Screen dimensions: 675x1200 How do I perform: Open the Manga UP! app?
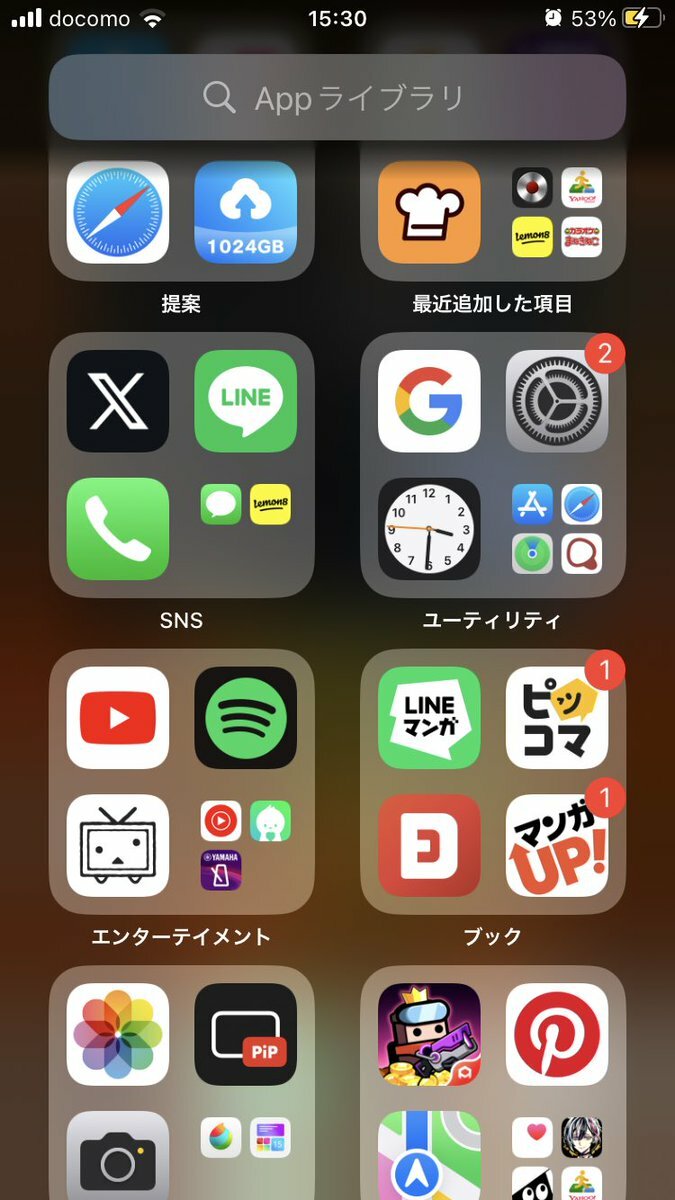[x=557, y=845]
